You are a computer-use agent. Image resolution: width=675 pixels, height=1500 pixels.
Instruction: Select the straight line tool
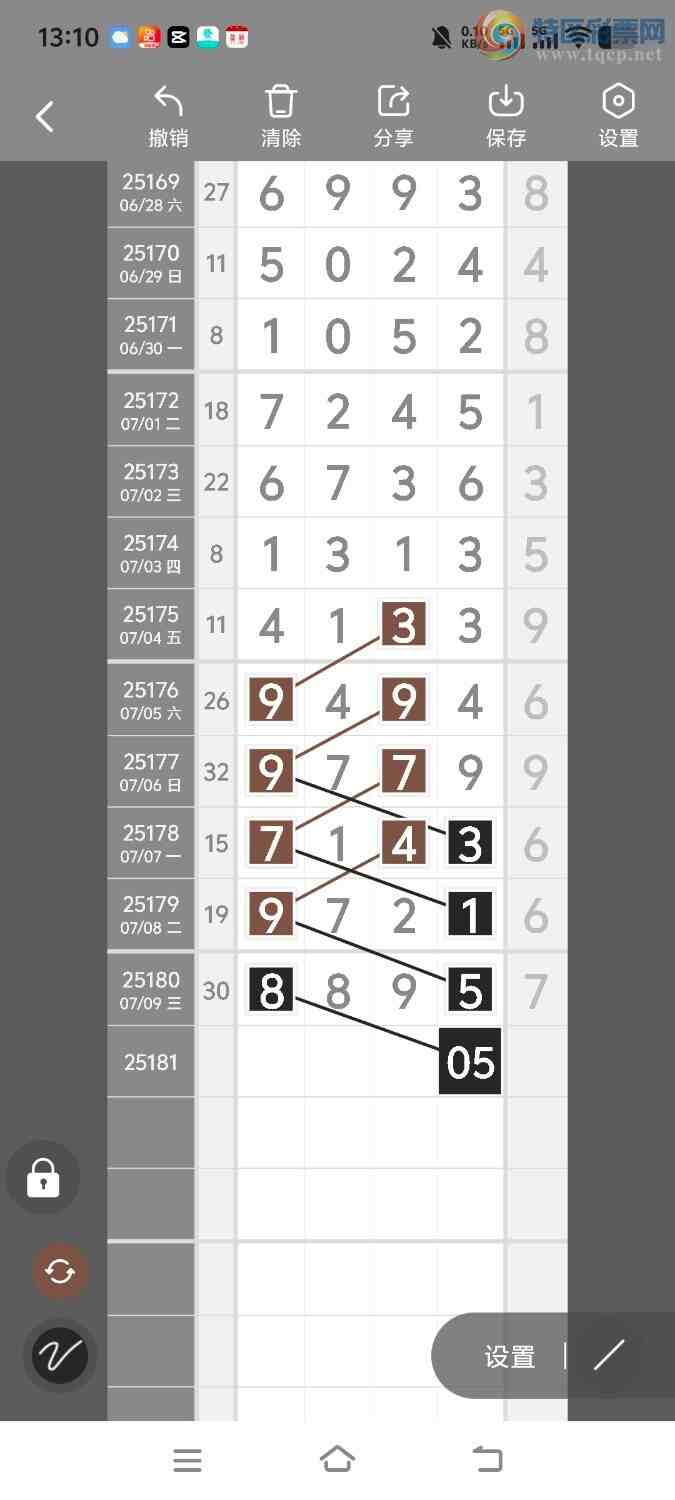pyautogui.click(x=608, y=1356)
